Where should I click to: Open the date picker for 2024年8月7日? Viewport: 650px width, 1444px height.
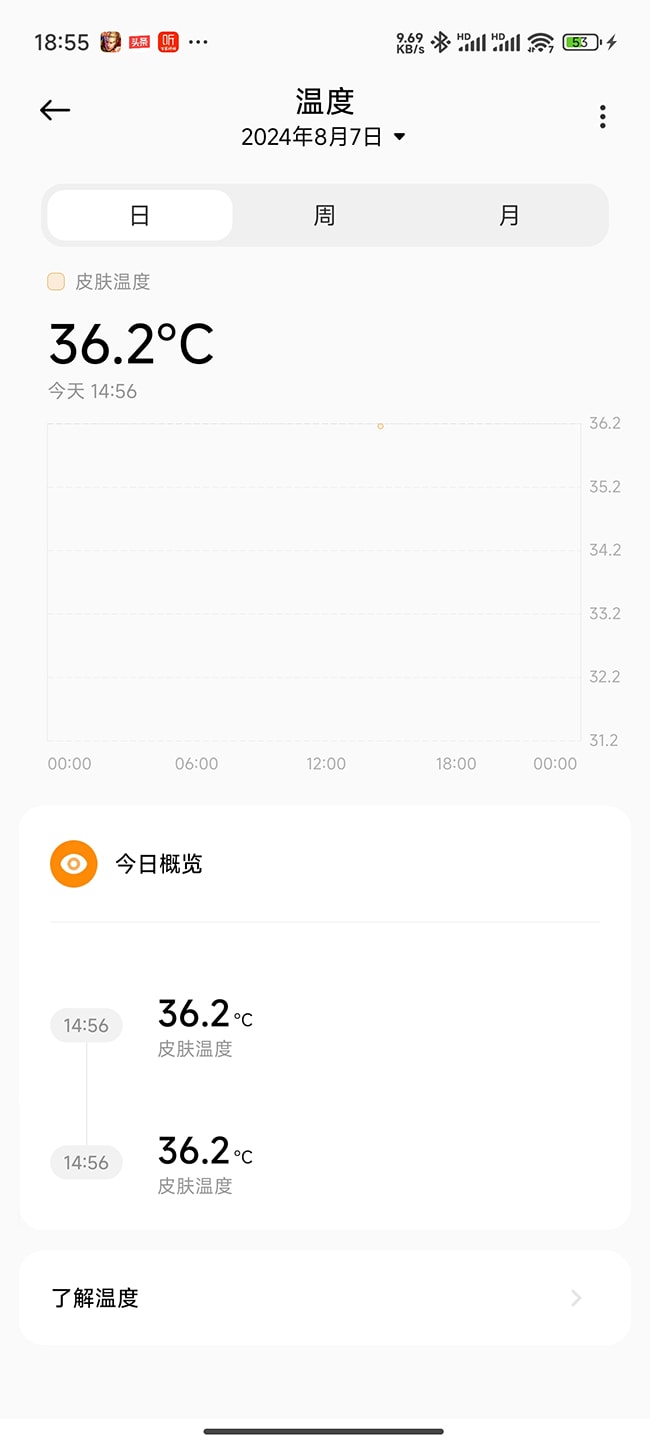[x=324, y=137]
